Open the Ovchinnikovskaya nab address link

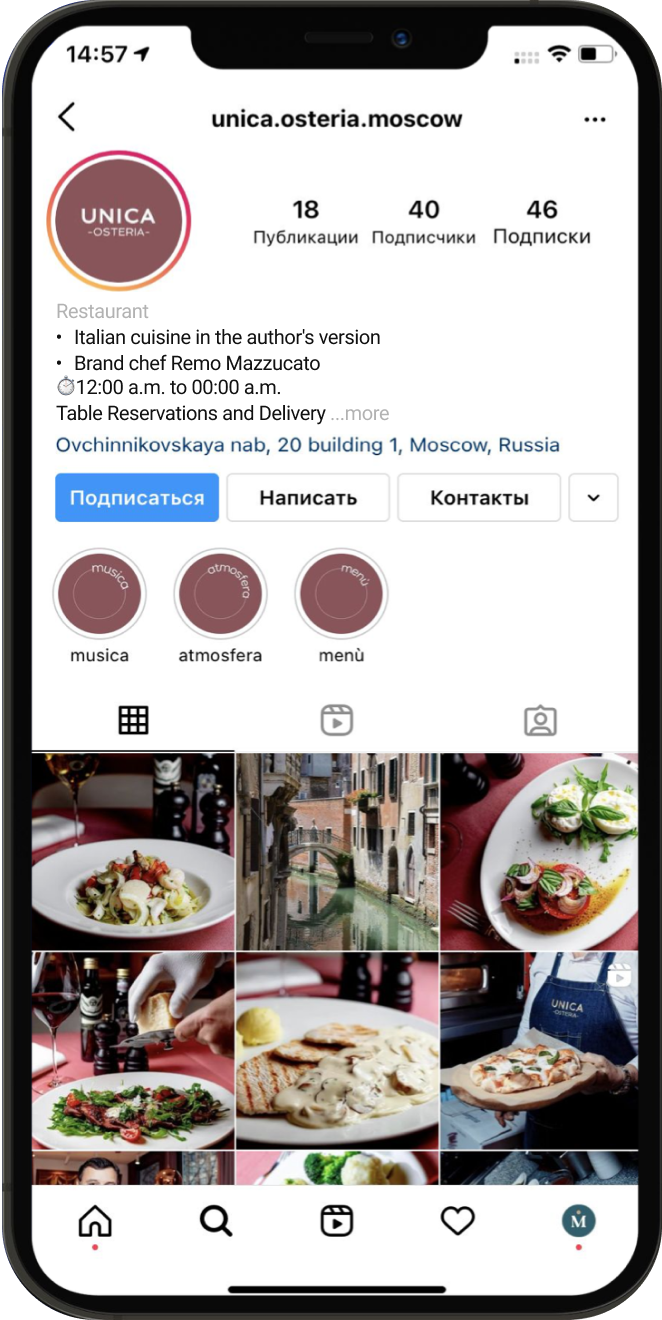[307, 445]
